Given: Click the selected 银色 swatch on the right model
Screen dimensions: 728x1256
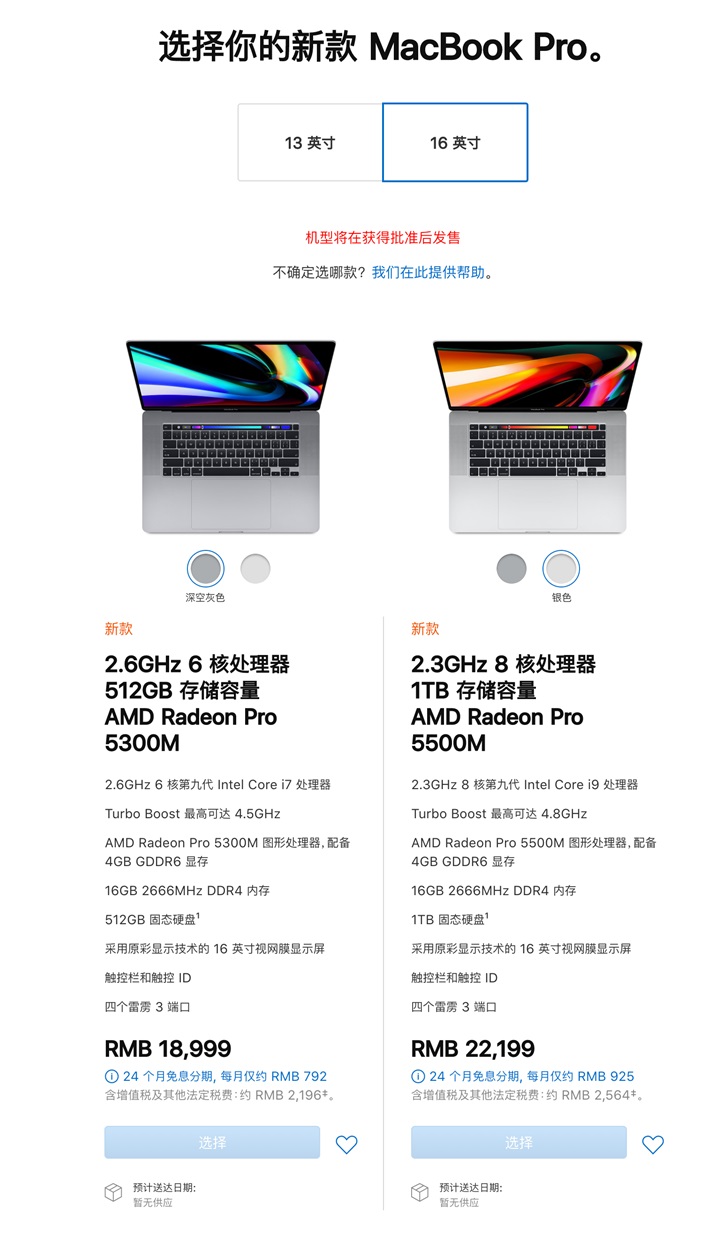Looking at the screenshot, I should click(560, 568).
